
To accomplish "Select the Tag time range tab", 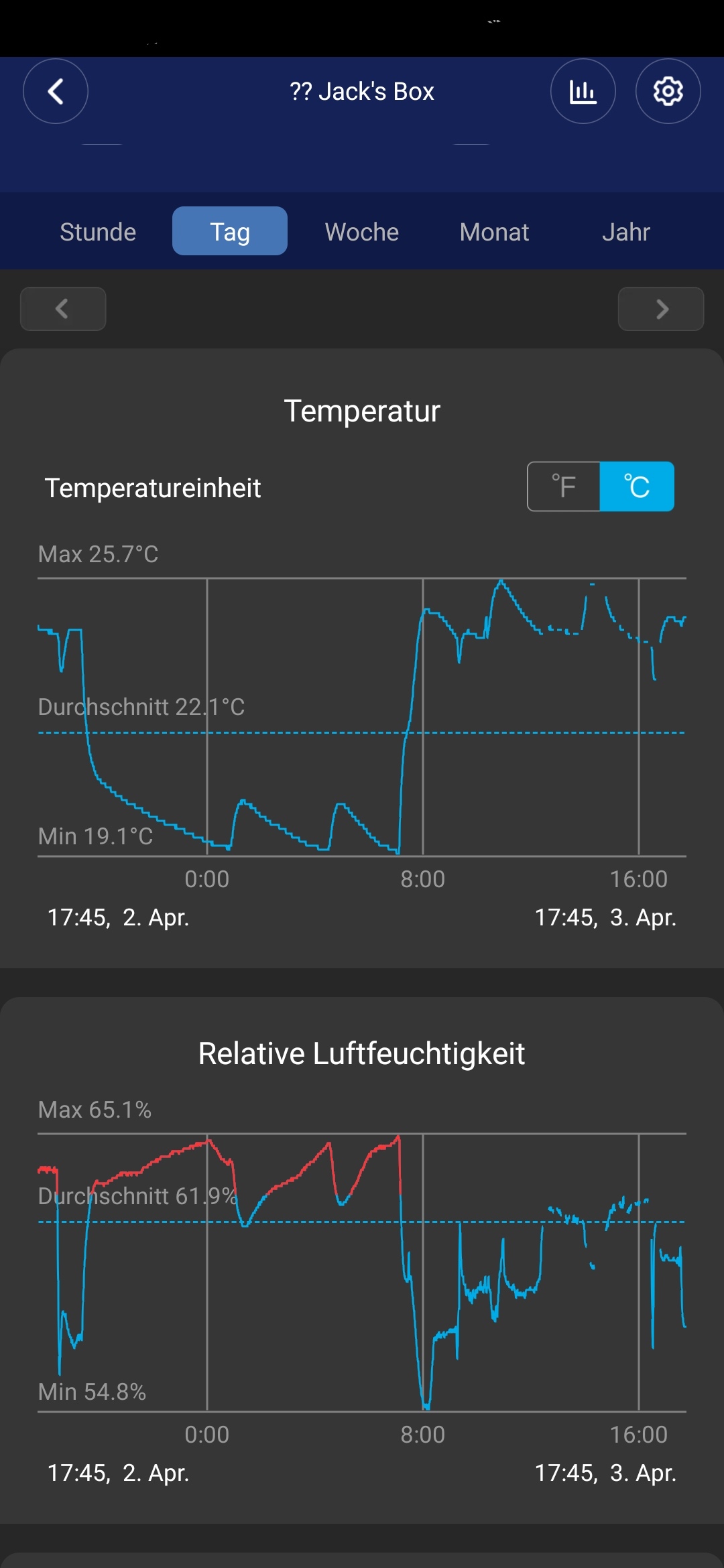I will [x=230, y=232].
